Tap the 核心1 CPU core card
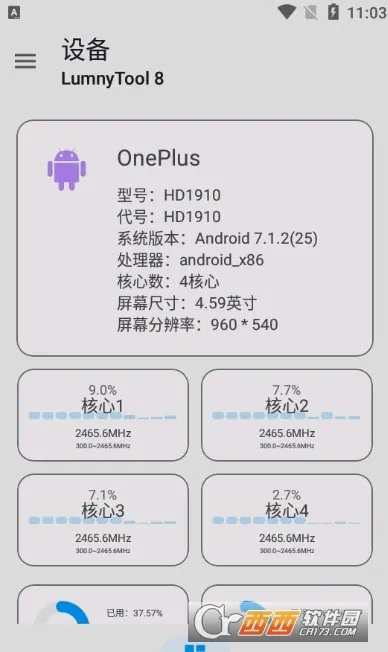Viewport: 388px width, 652px height. pyautogui.click(x=103, y=415)
